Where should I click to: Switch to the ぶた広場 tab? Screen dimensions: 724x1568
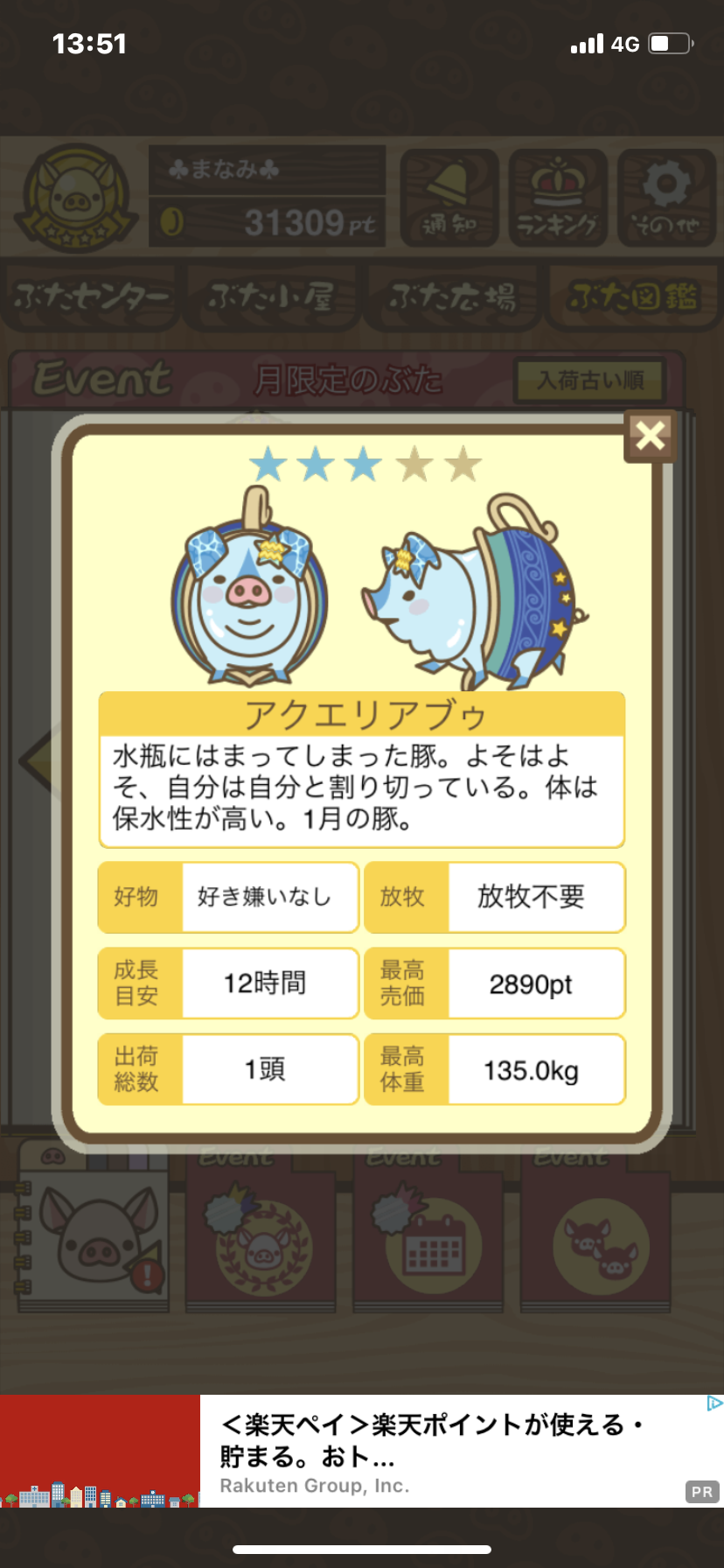coord(452,297)
